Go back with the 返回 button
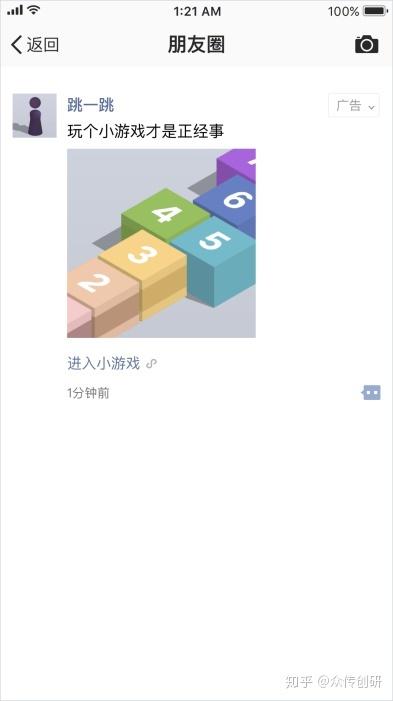Image resolution: width=393 pixels, height=701 pixels. pyautogui.click(x=35, y=45)
